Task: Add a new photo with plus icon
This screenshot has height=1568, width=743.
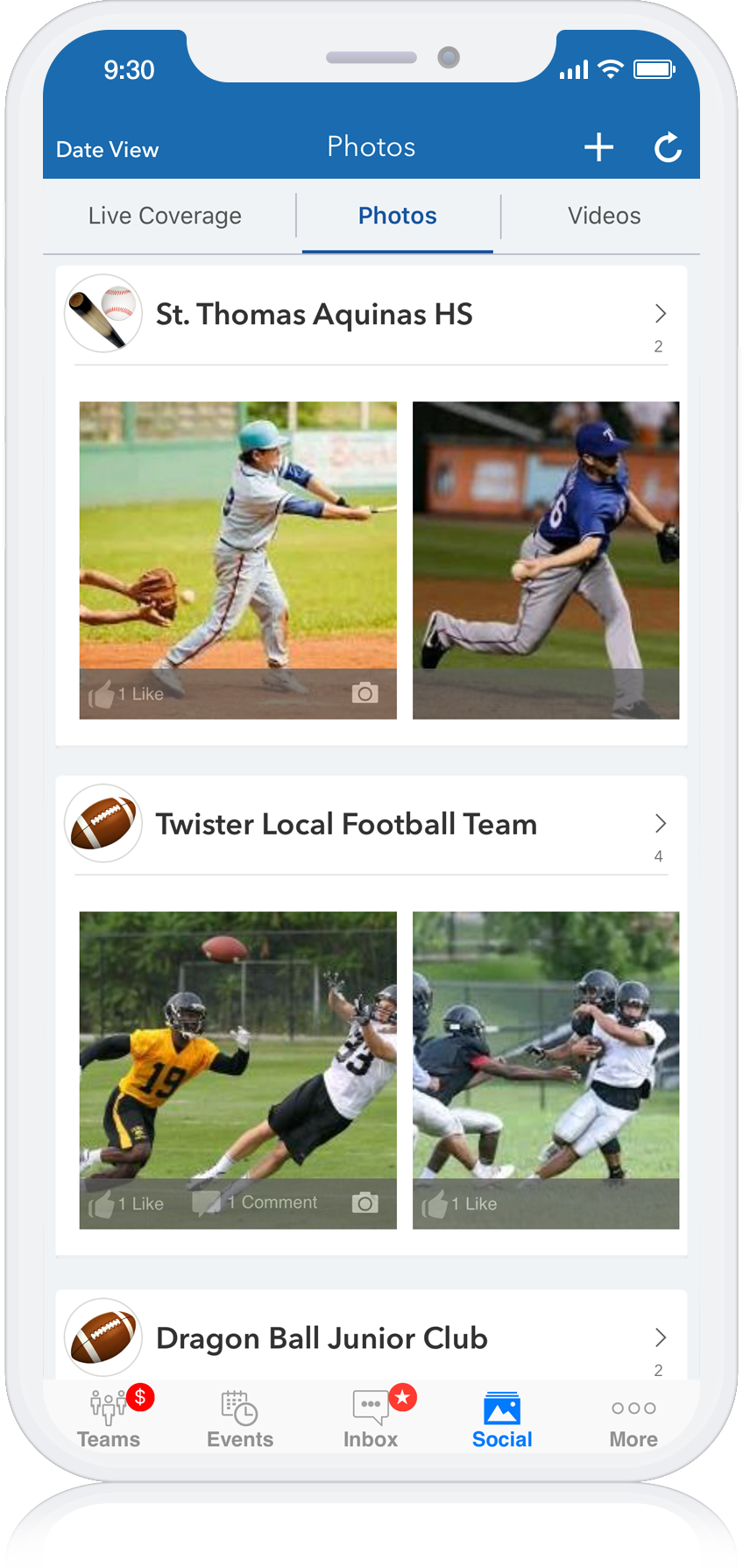Action: tap(598, 147)
